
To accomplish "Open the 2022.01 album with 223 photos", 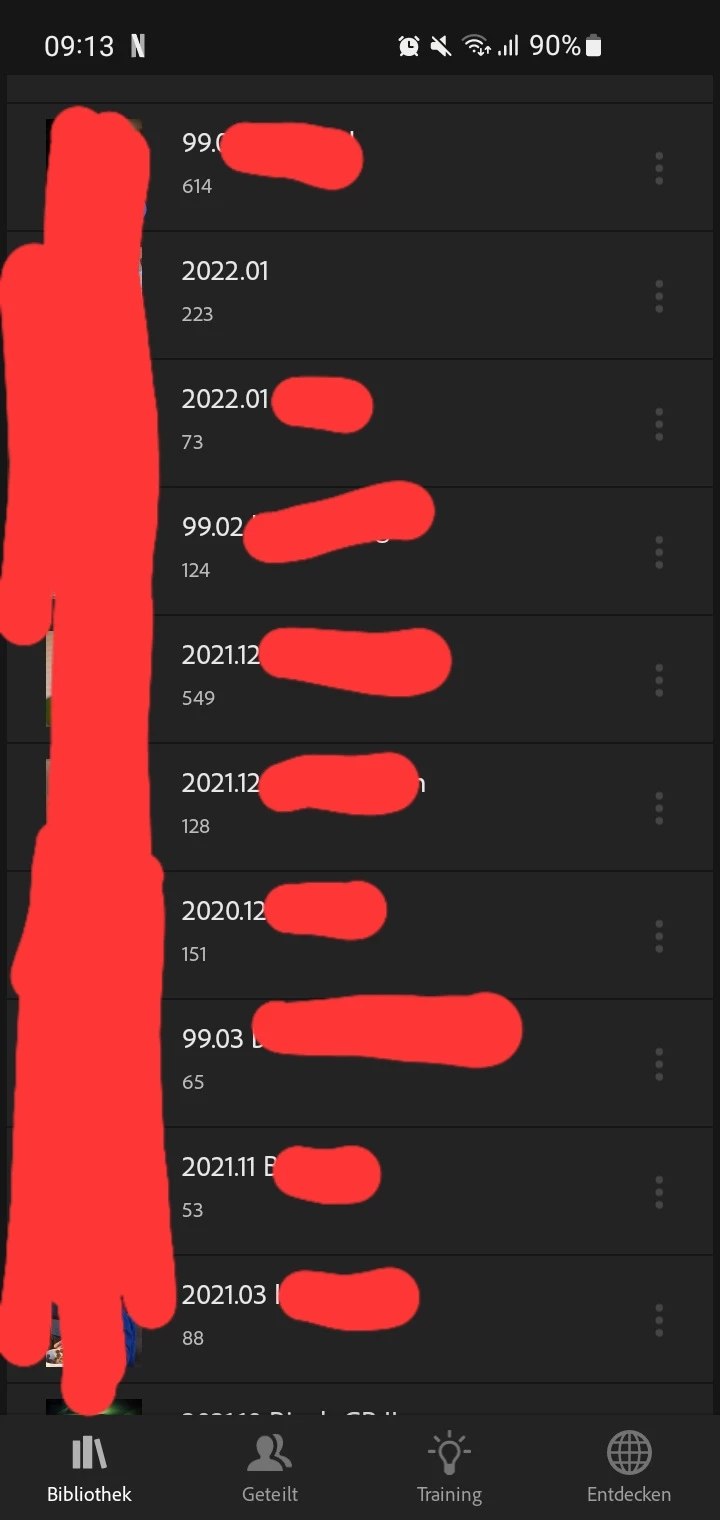I will tap(380, 295).
